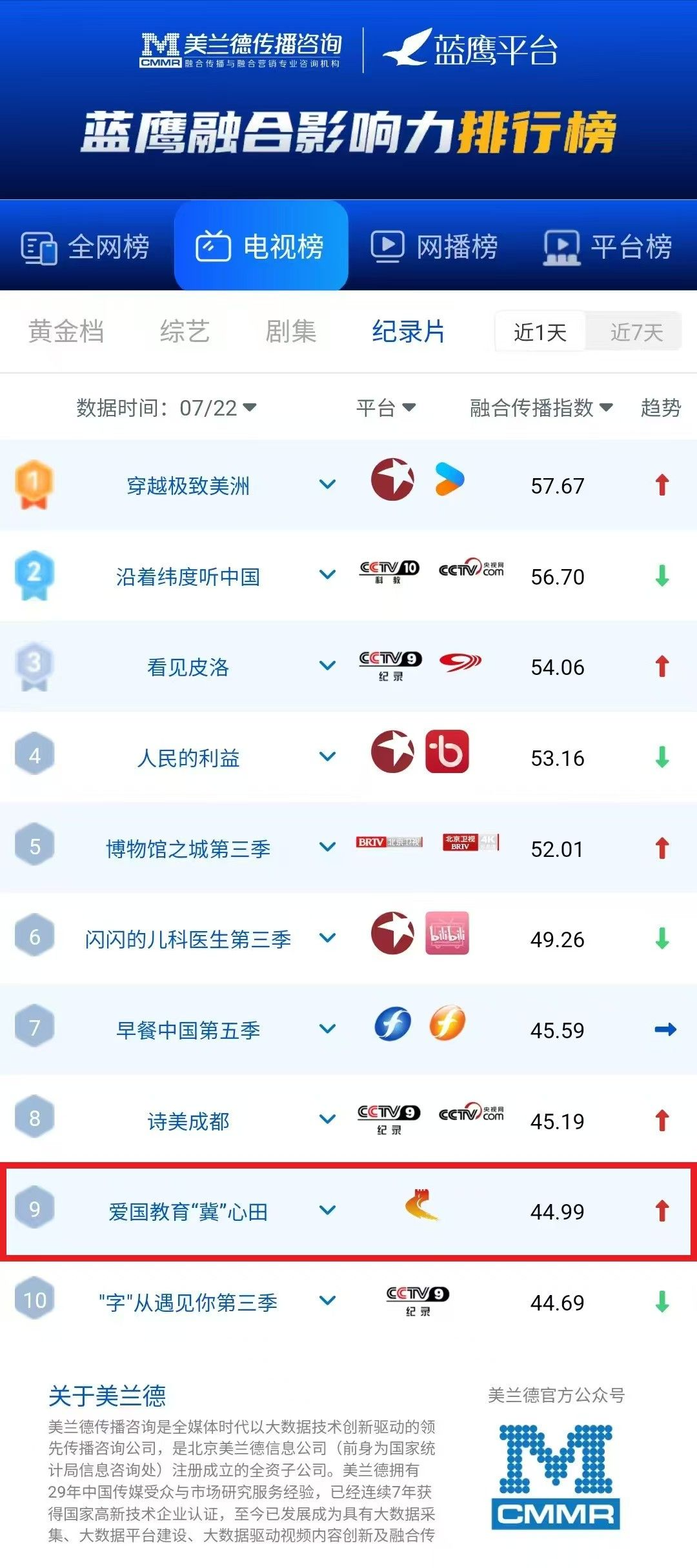Viewport: 697px width, 1568px height.
Task: Expand the 穿越极致美洲 row
Action: [328, 485]
